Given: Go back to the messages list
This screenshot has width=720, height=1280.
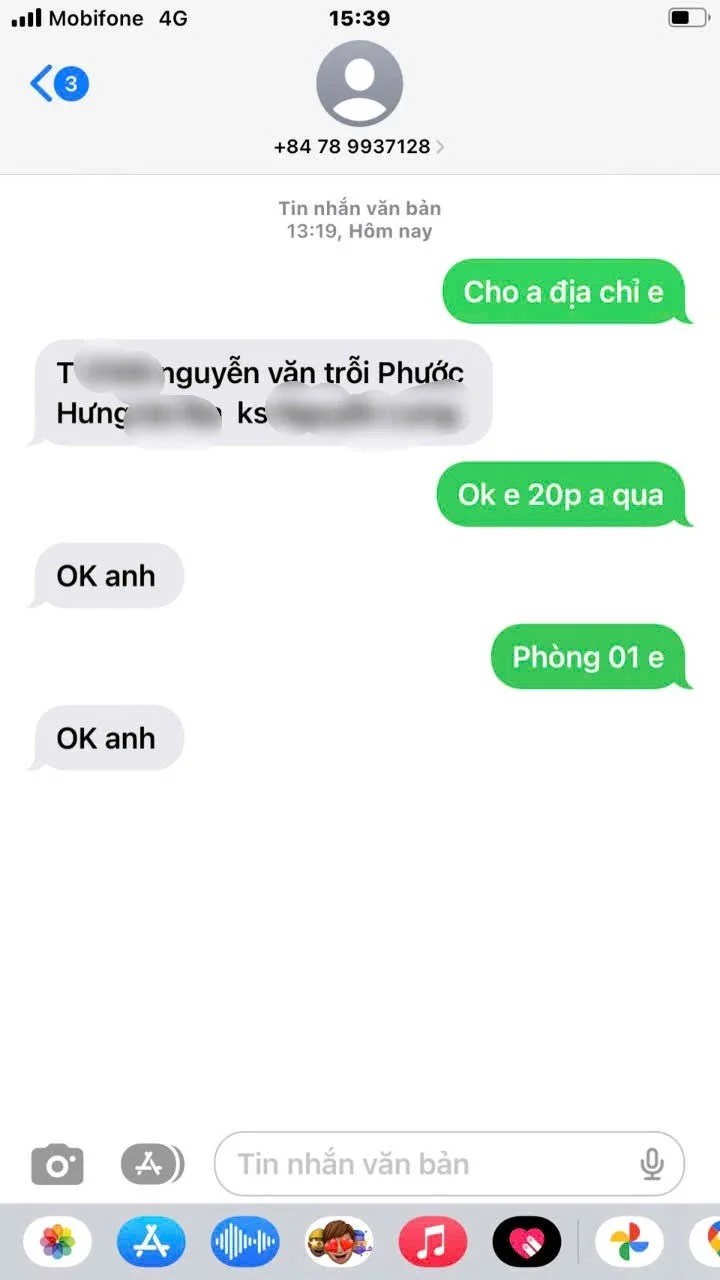Looking at the screenshot, I should [58, 84].
